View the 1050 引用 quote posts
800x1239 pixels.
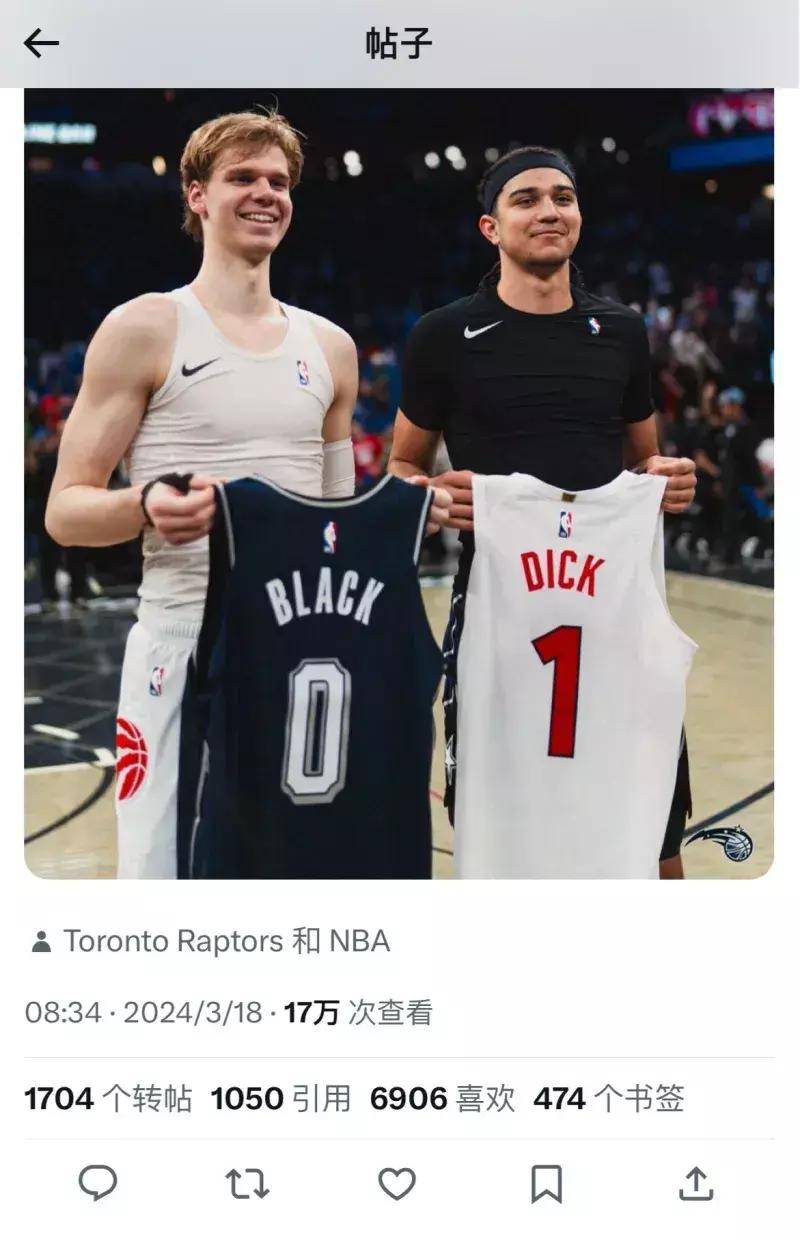pos(280,1099)
